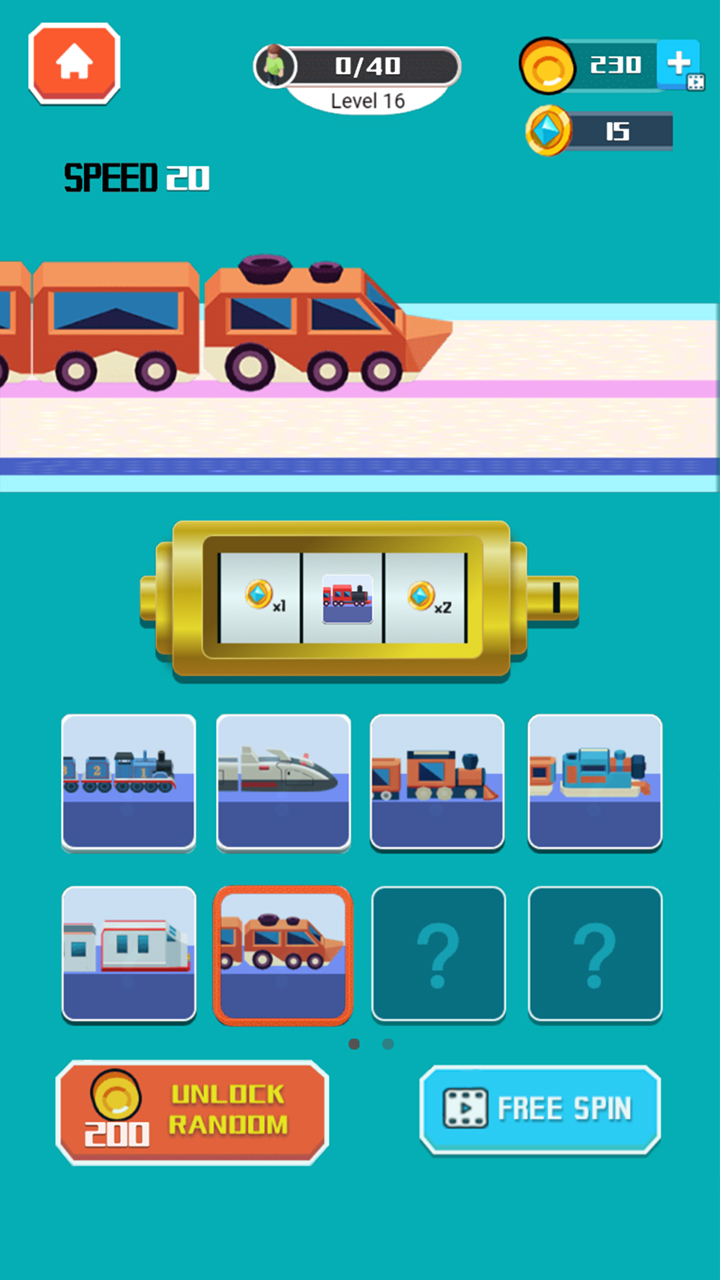Go to the second page indicator dot
720x1280 pixels.
pos(388,1044)
